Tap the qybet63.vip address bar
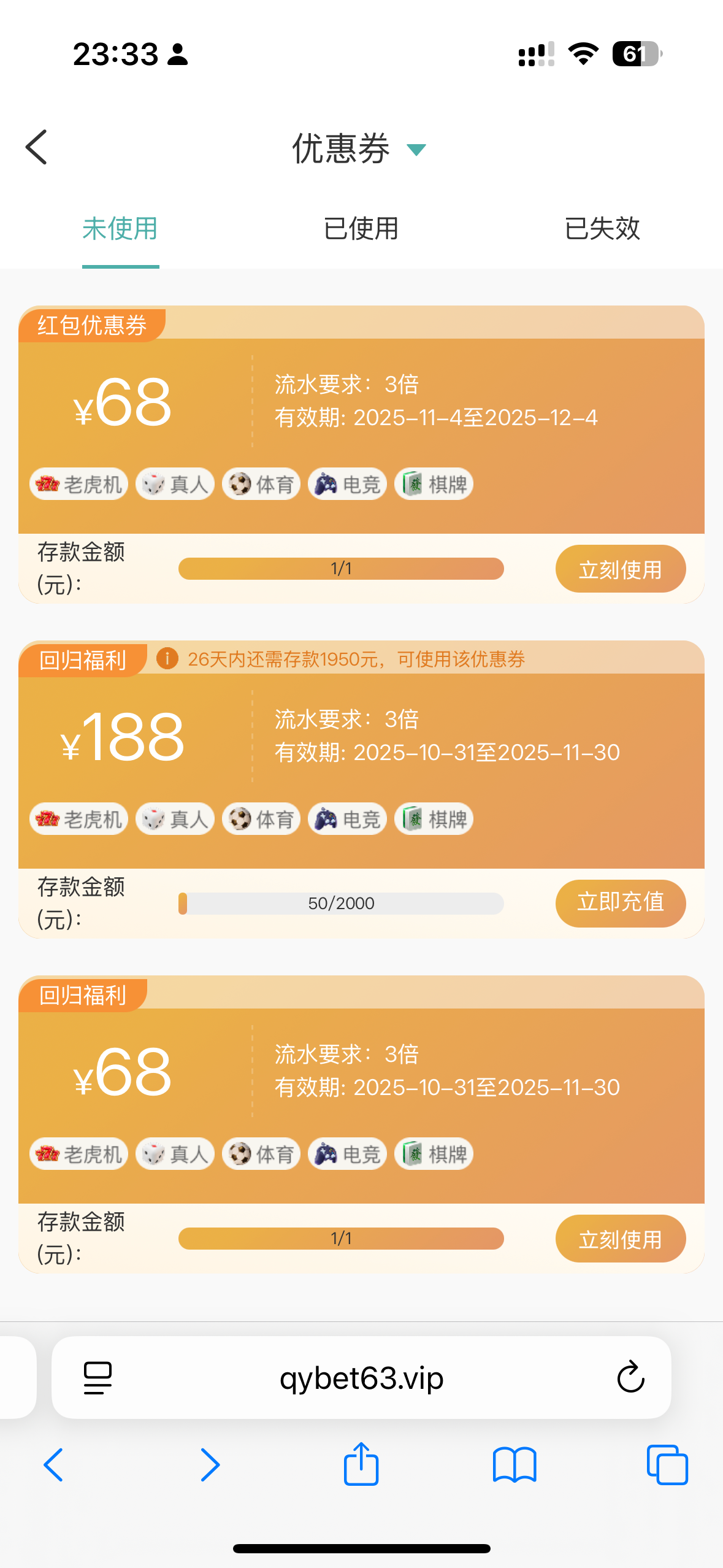The image size is (723, 1568). (x=361, y=1378)
